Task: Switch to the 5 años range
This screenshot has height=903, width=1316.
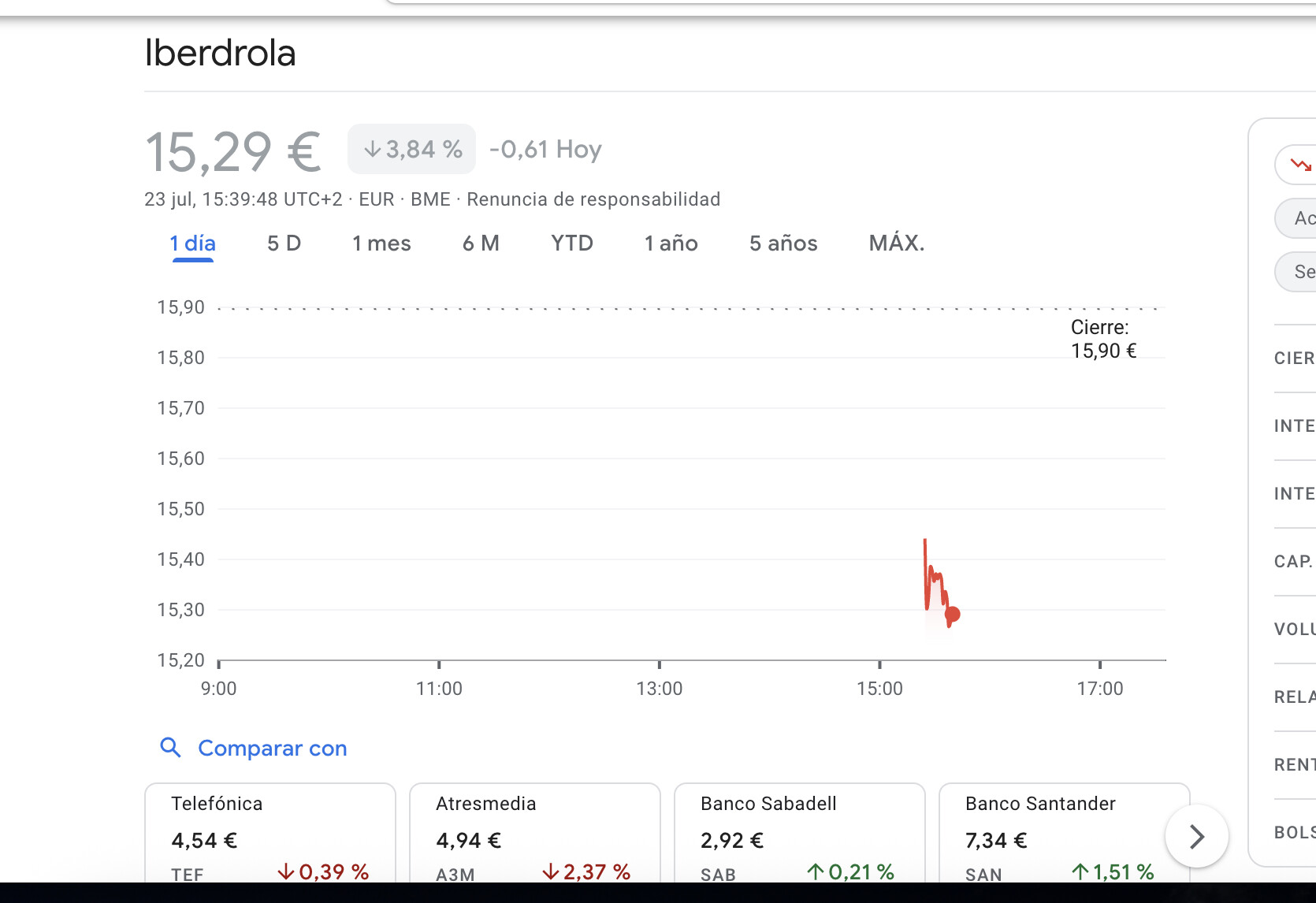Action: coord(783,243)
